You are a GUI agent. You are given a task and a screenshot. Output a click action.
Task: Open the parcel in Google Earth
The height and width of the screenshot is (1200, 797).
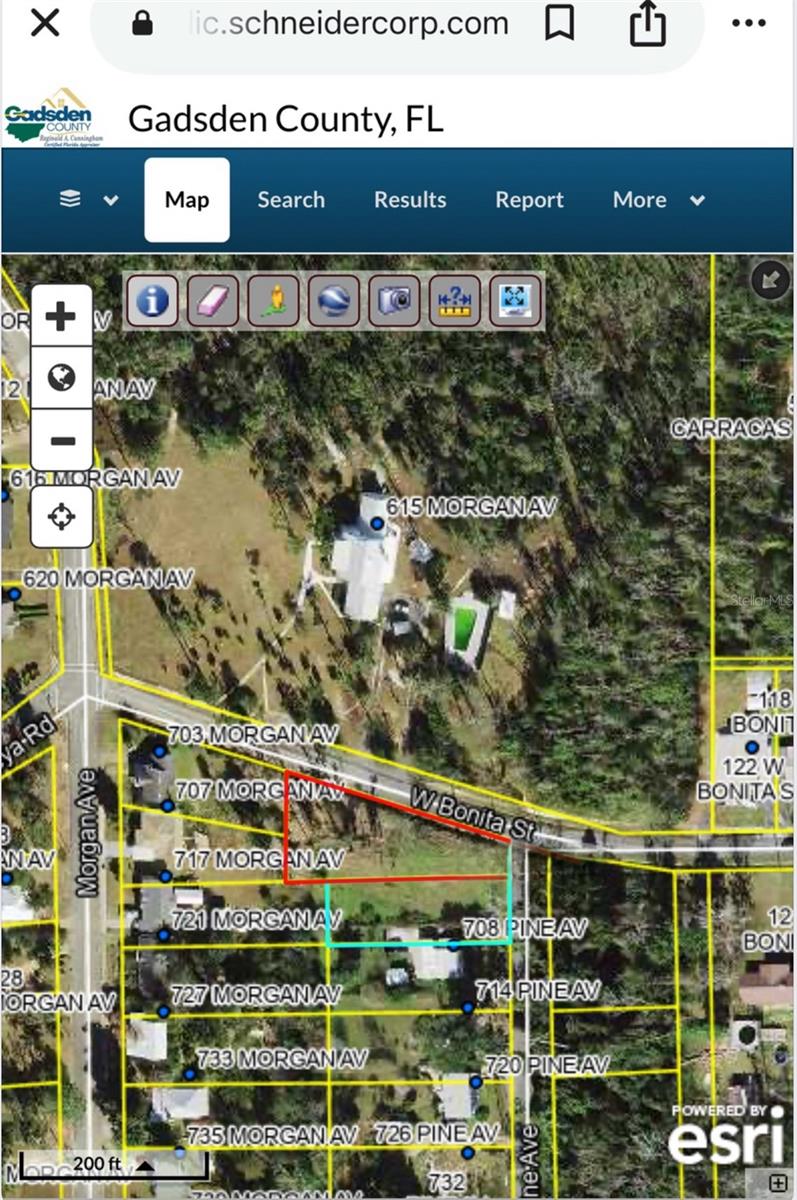(333, 300)
